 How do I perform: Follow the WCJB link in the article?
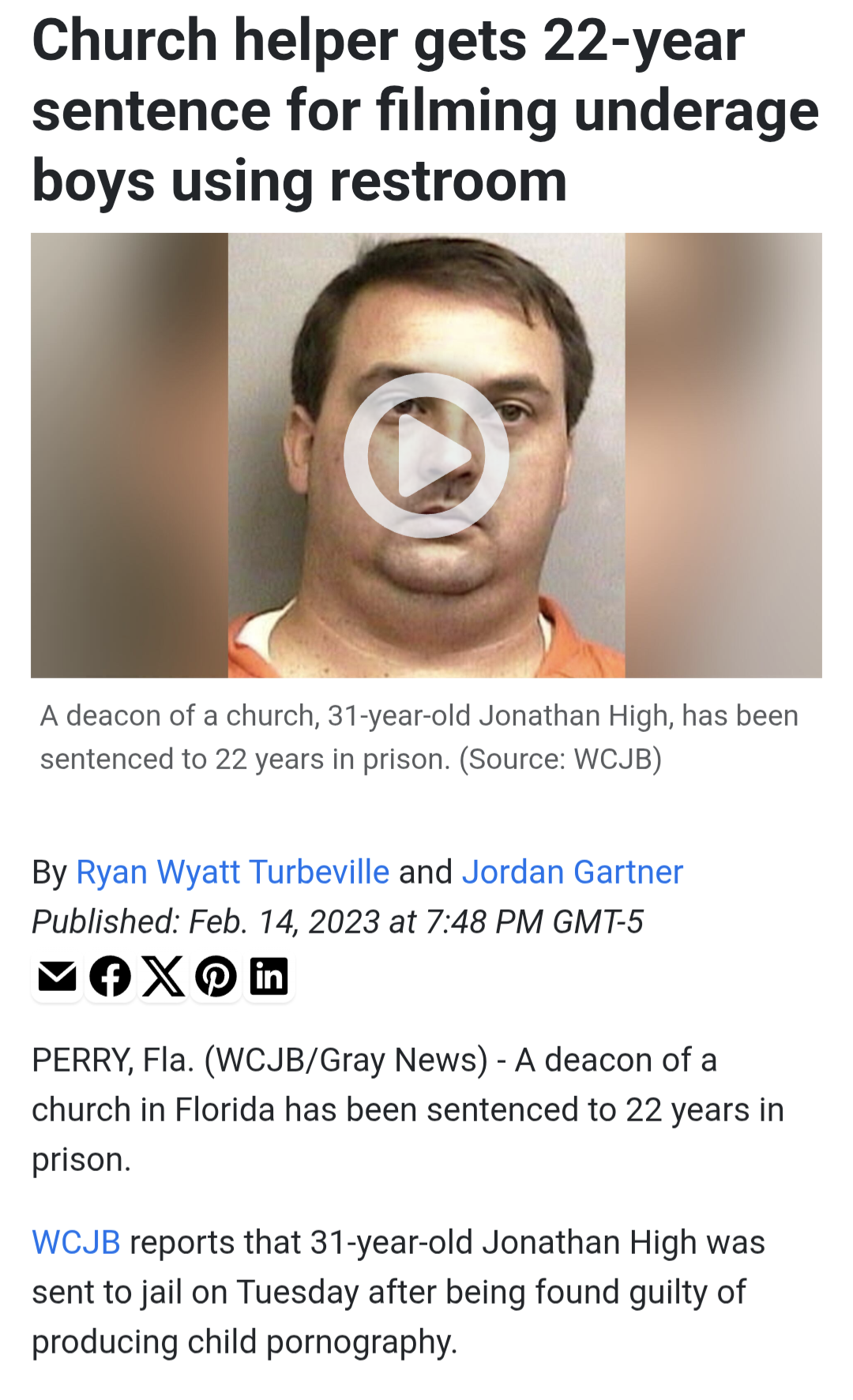coord(76,1242)
